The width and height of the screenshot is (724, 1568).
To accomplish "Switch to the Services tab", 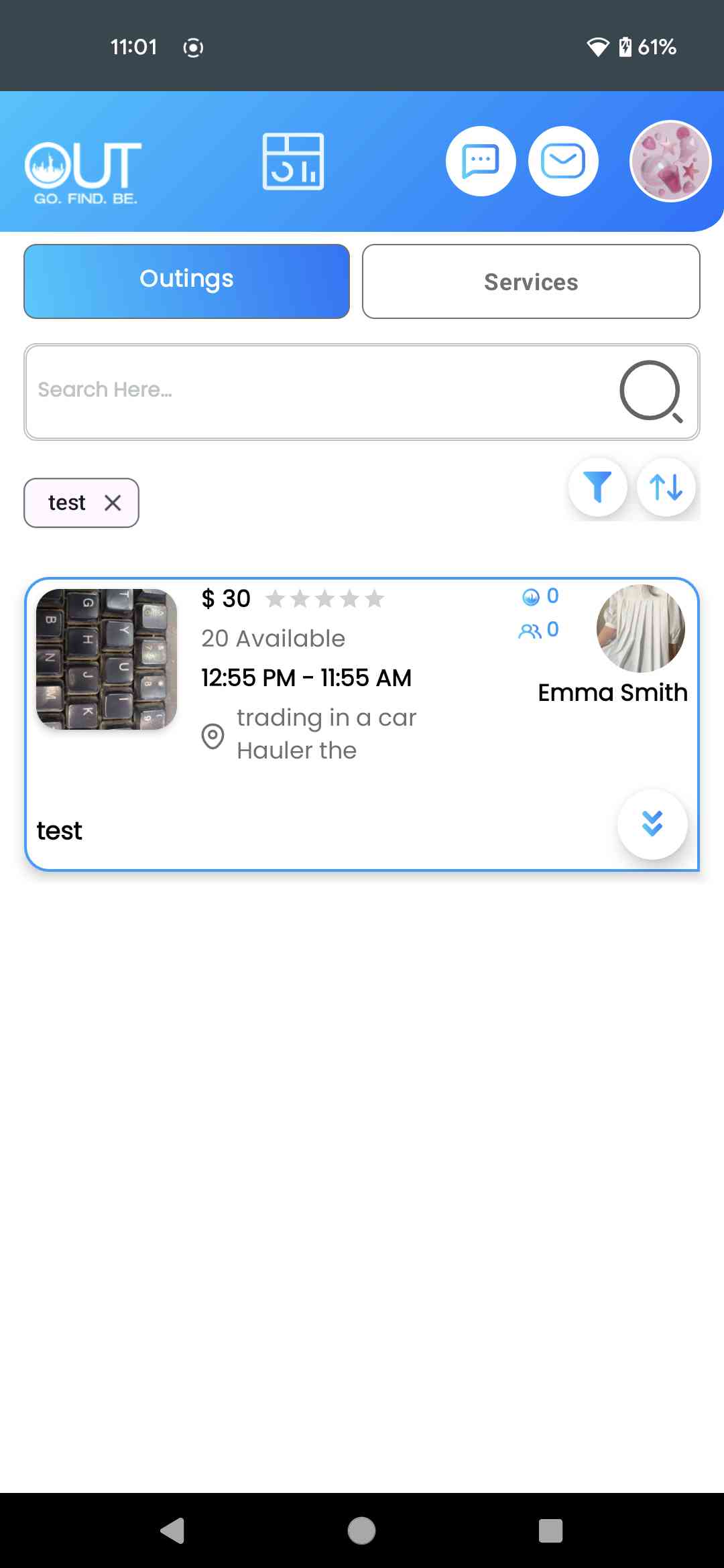I will [x=531, y=281].
